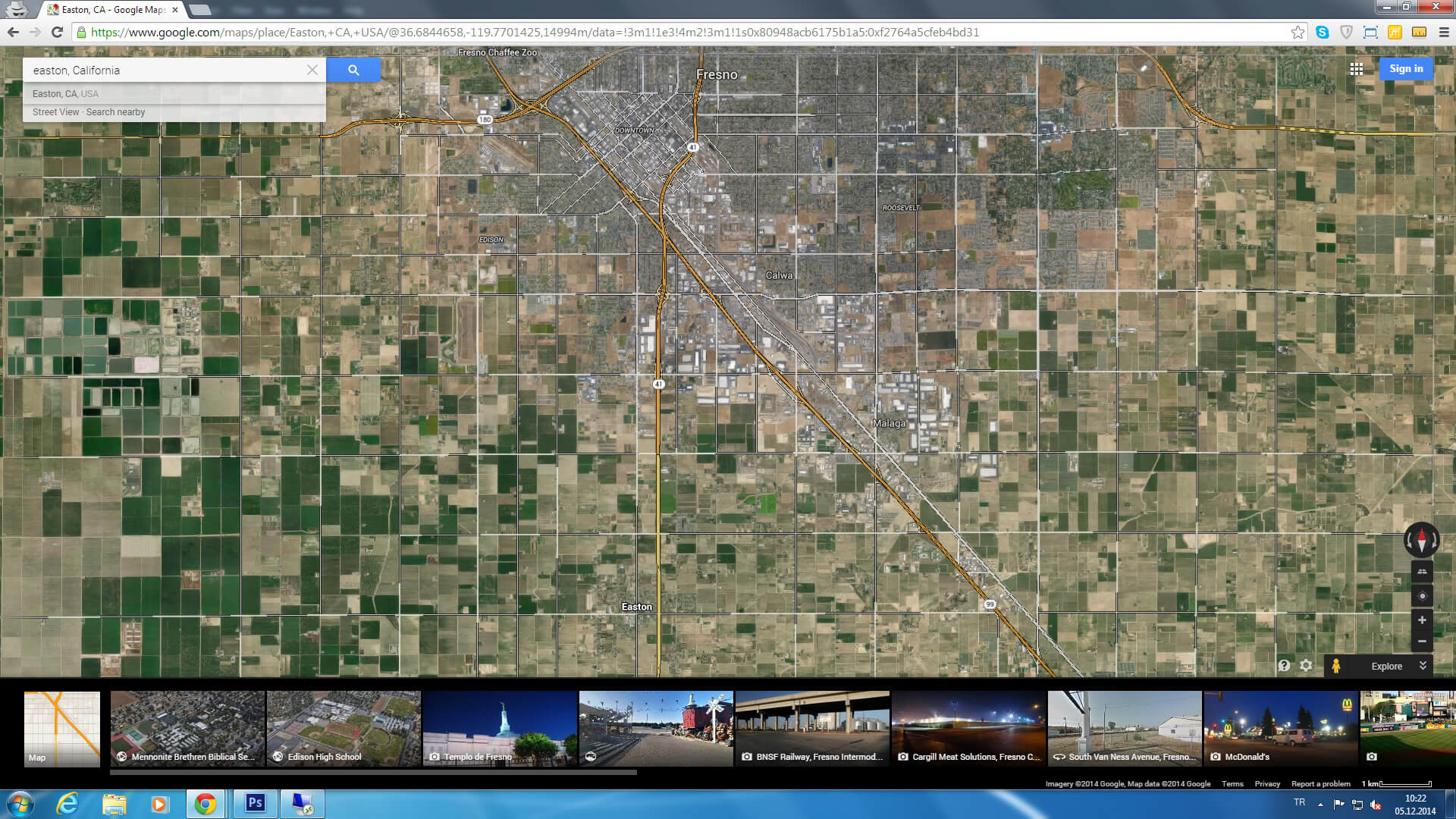The image size is (1456, 819).
Task: Clear the search box text
Action: point(312,70)
